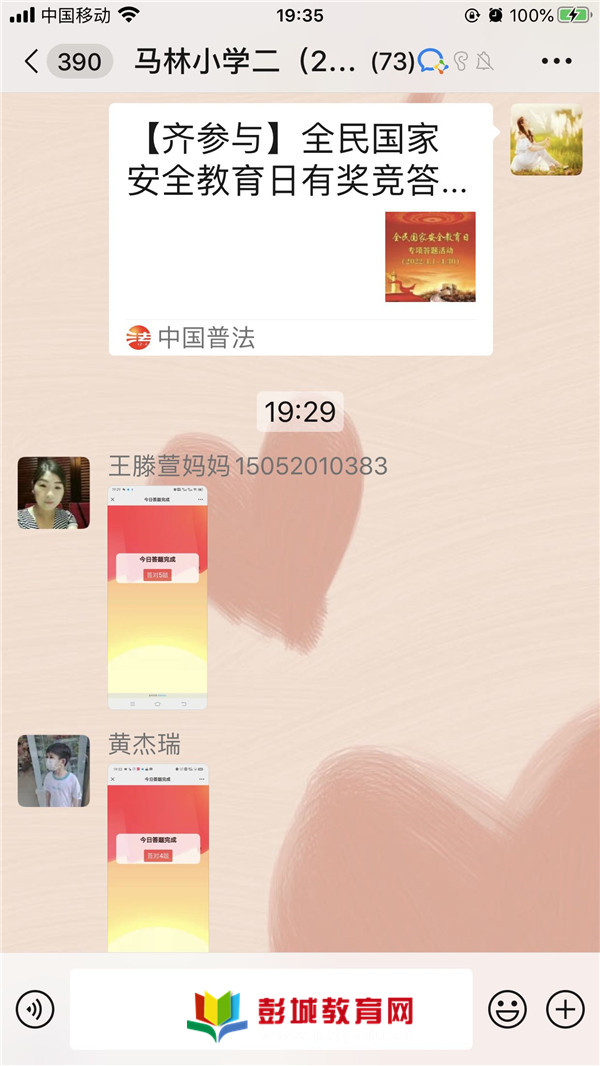Tap the sender's avatar beside article
This screenshot has width=600, height=1066.
[546, 140]
